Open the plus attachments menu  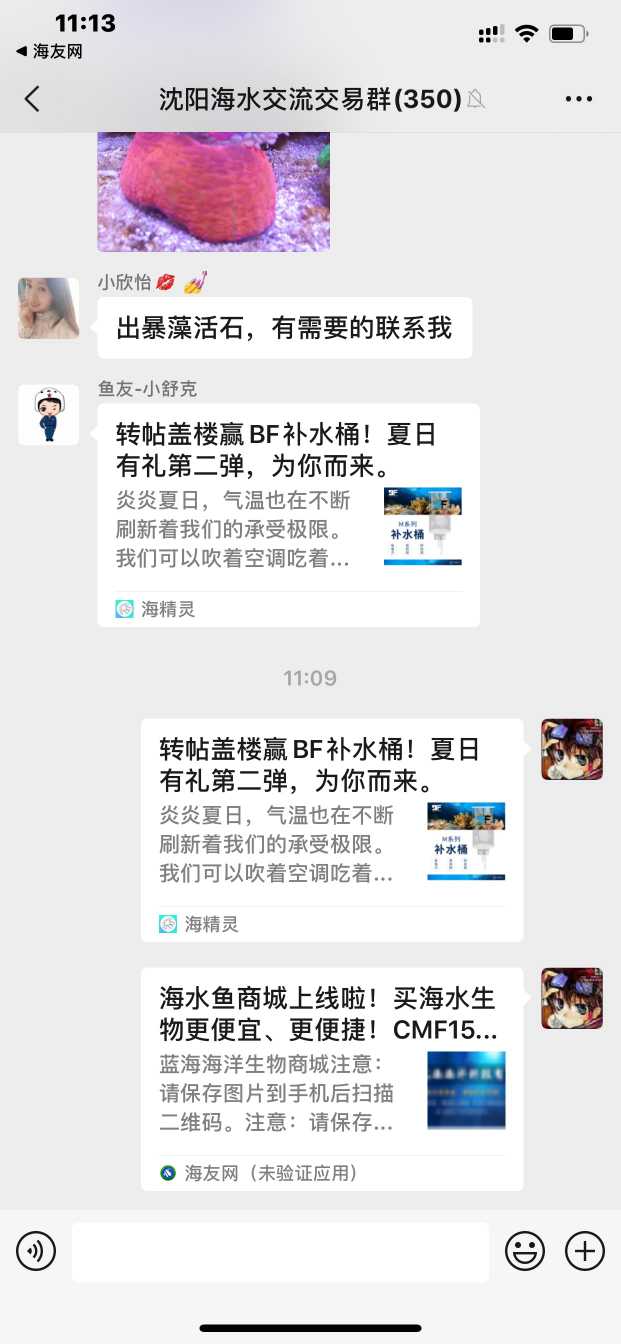(585, 1251)
